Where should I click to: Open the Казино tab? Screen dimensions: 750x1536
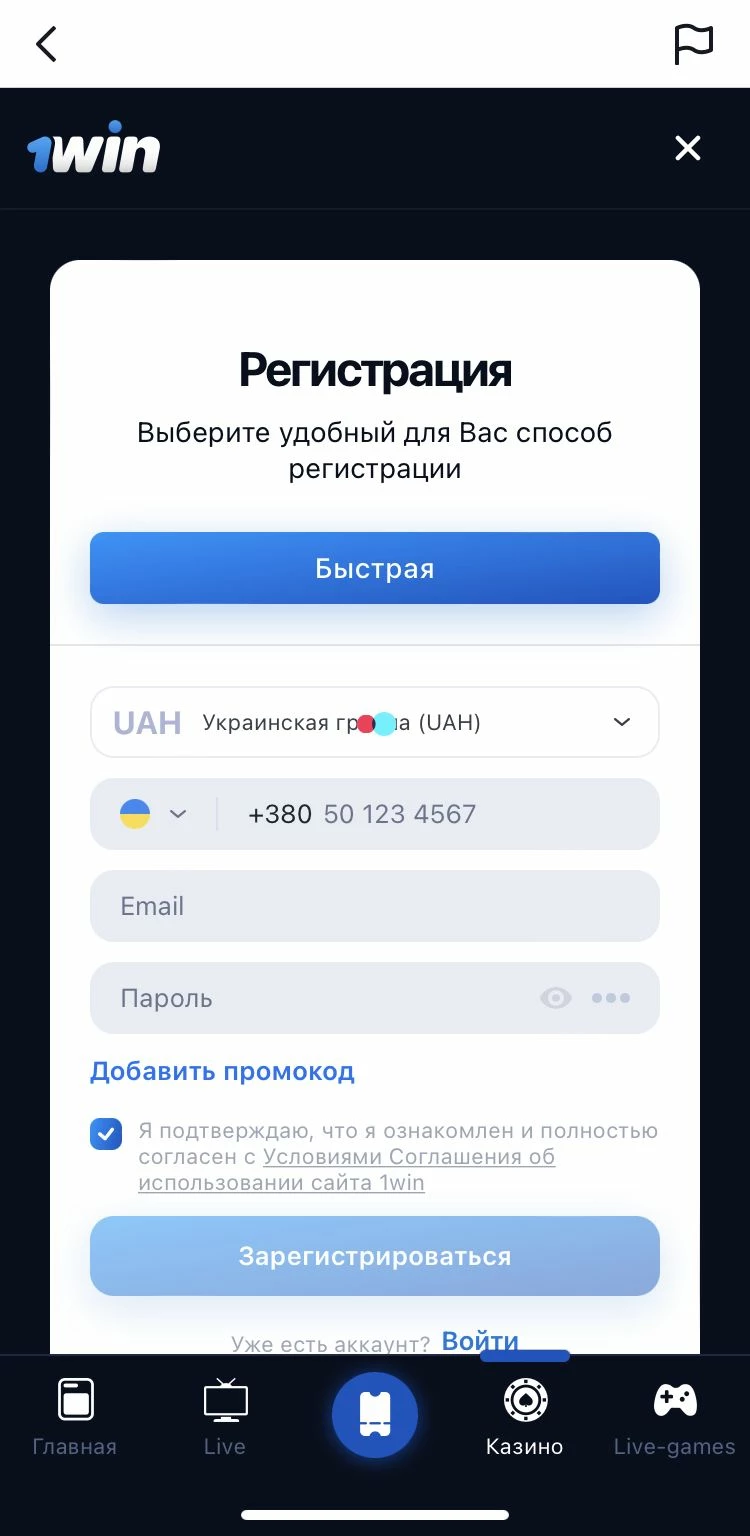point(525,1416)
